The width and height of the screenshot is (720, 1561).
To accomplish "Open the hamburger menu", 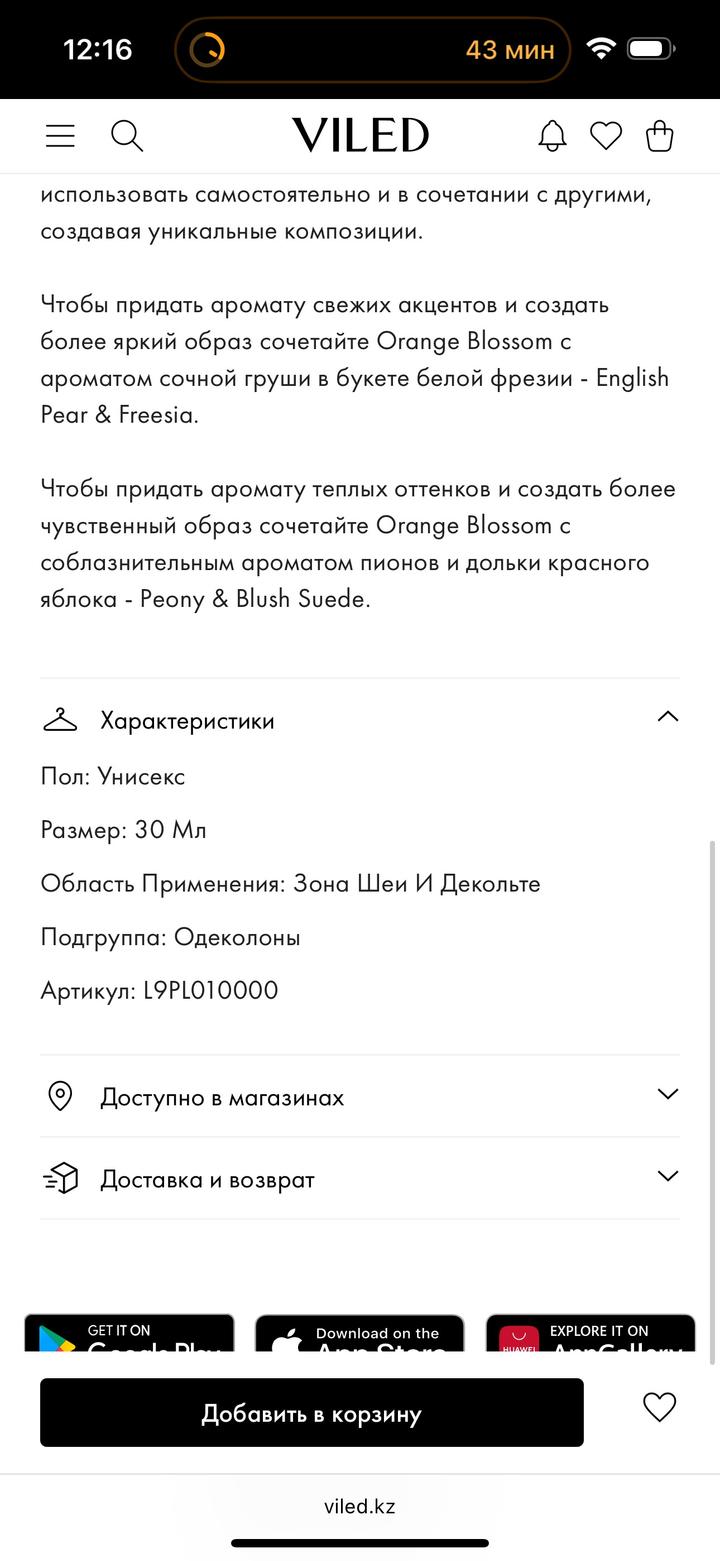I will 60,136.
